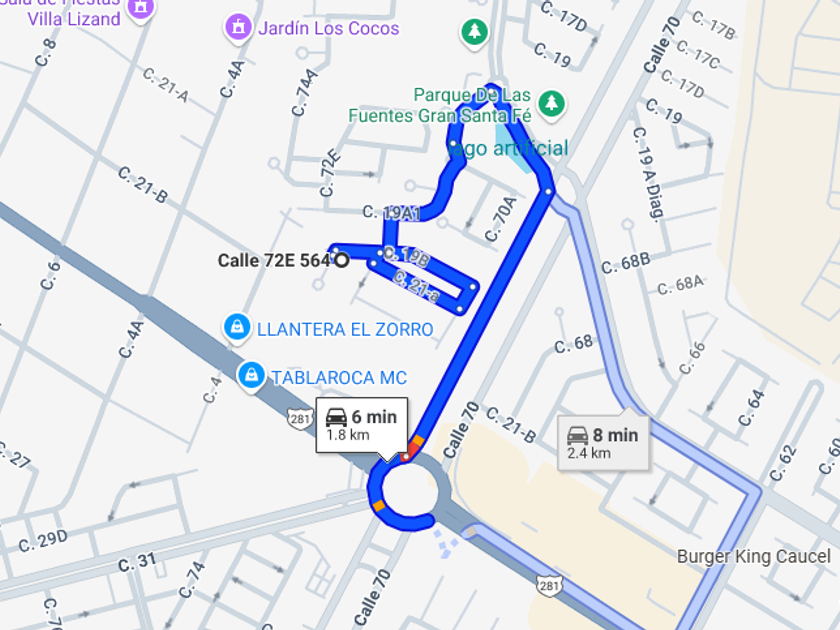Image resolution: width=840 pixels, height=630 pixels.
Task: Open Parque De Las Fuentes park marker
Action: [550, 102]
